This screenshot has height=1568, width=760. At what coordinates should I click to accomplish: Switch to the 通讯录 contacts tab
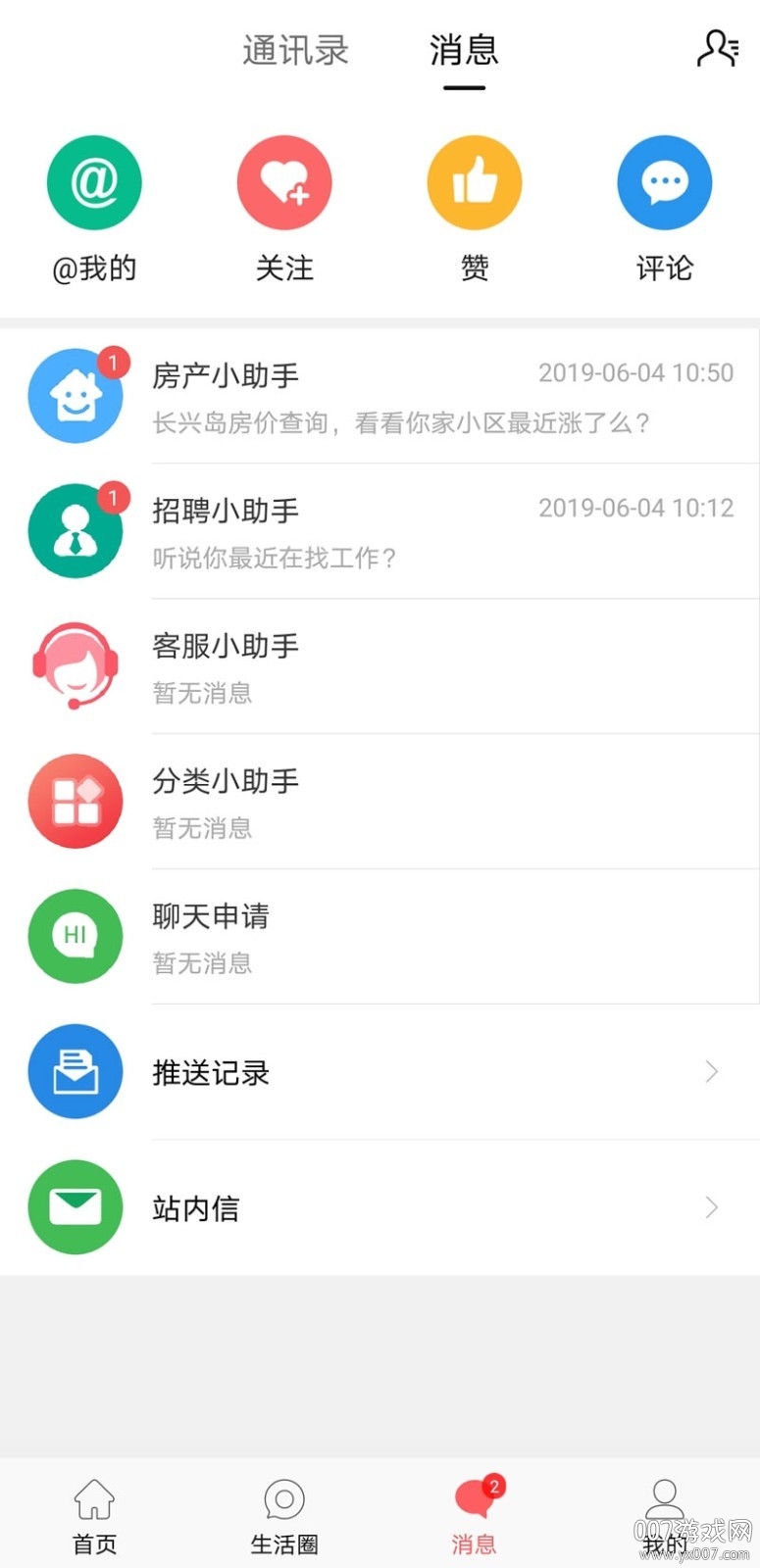[295, 51]
